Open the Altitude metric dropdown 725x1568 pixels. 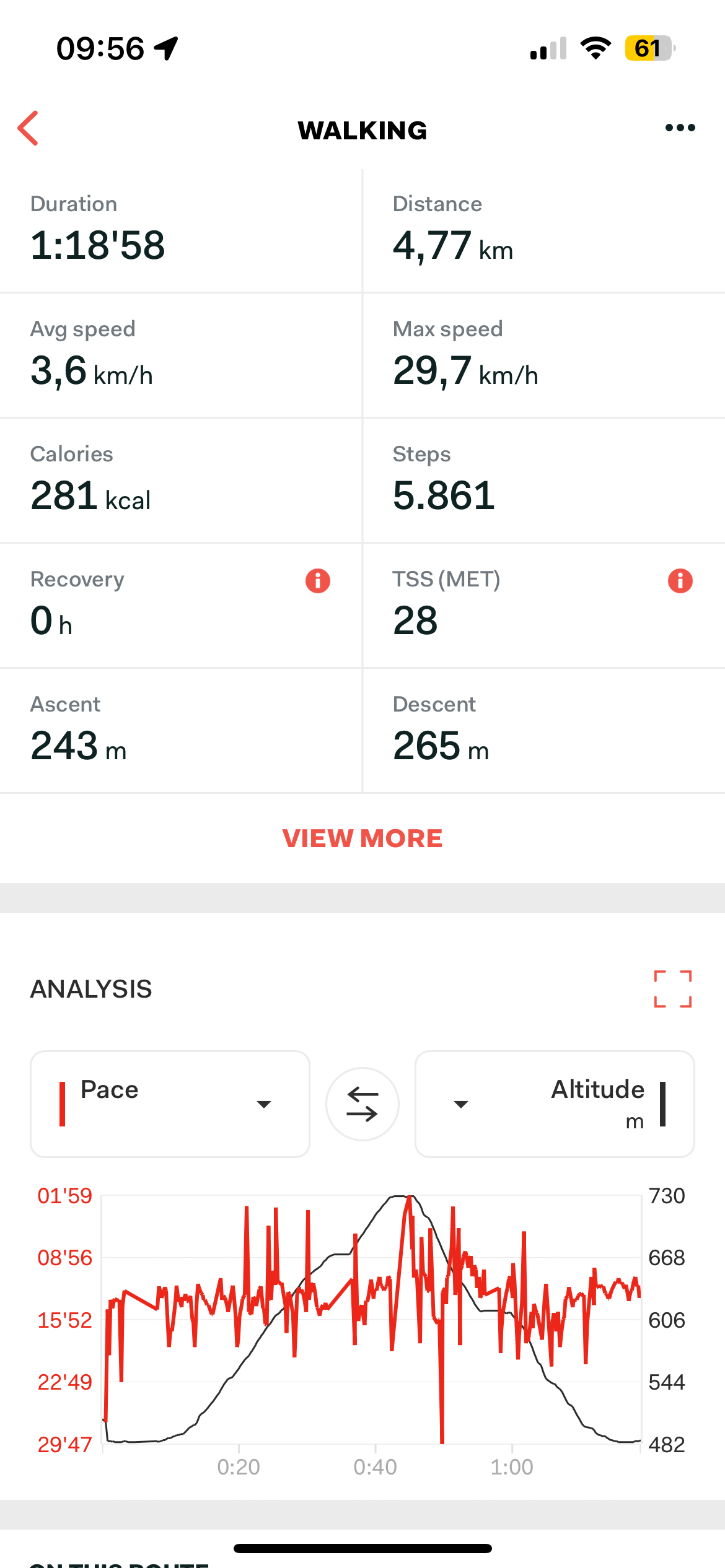[x=555, y=1104]
